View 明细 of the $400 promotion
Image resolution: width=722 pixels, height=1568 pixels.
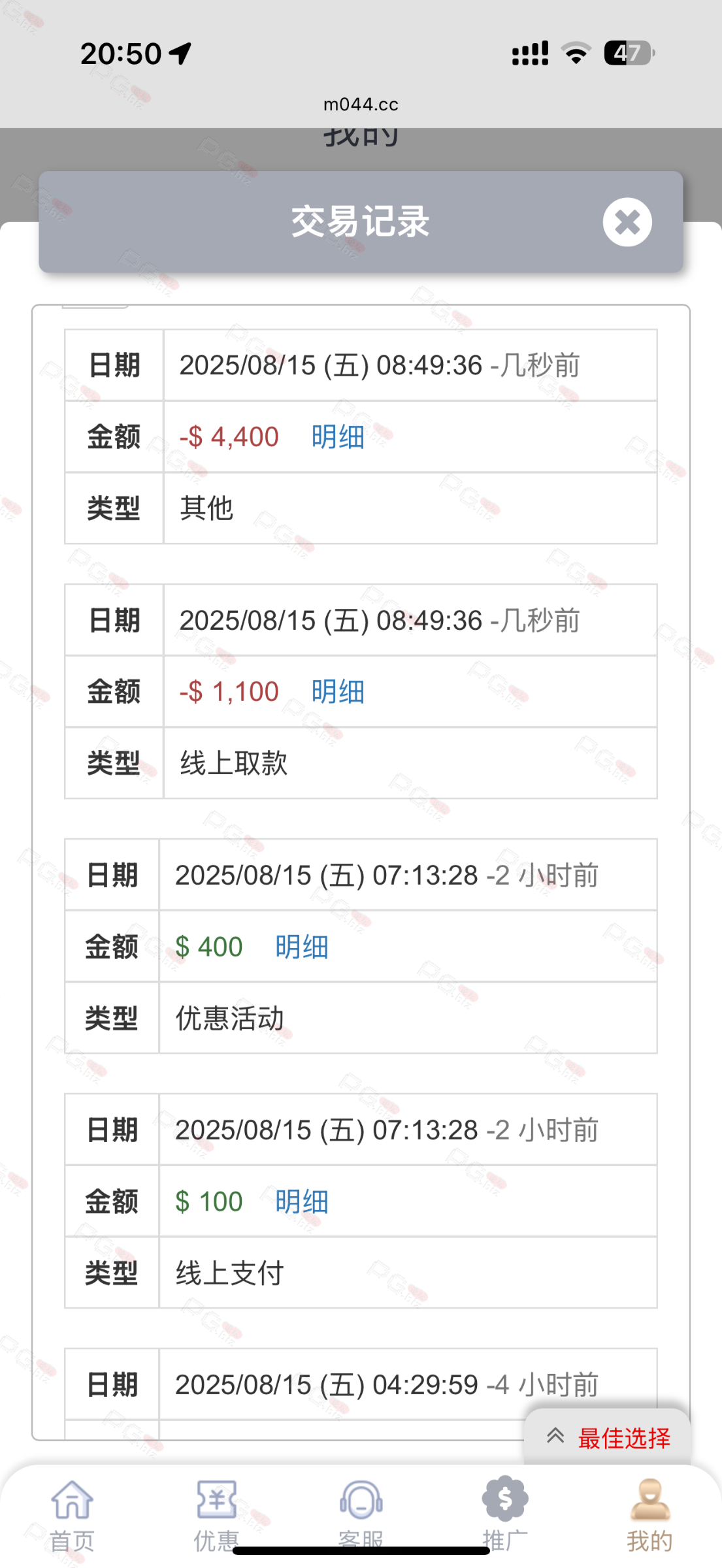click(301, 947)
